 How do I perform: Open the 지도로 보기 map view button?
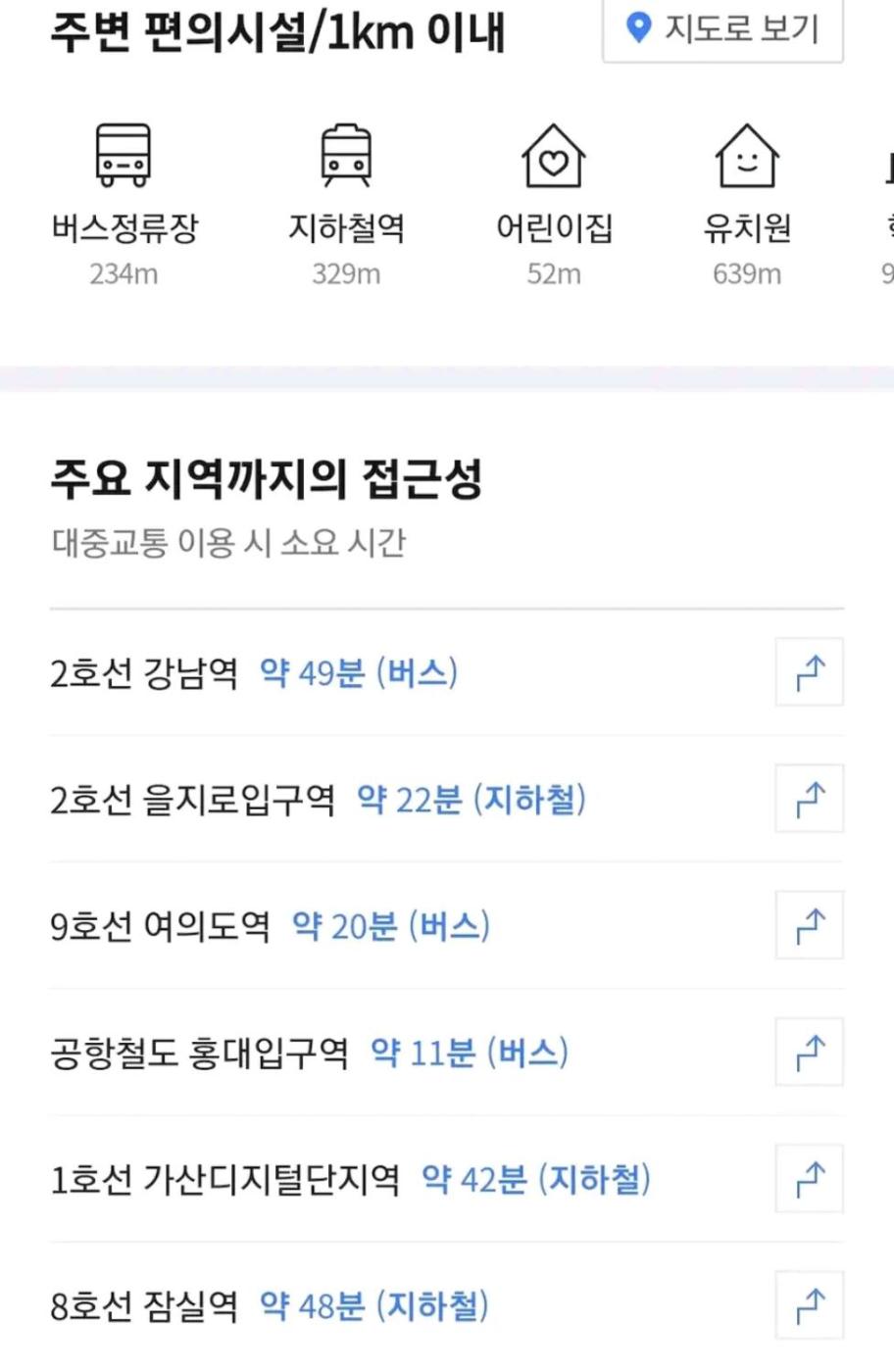coord(722,29)
